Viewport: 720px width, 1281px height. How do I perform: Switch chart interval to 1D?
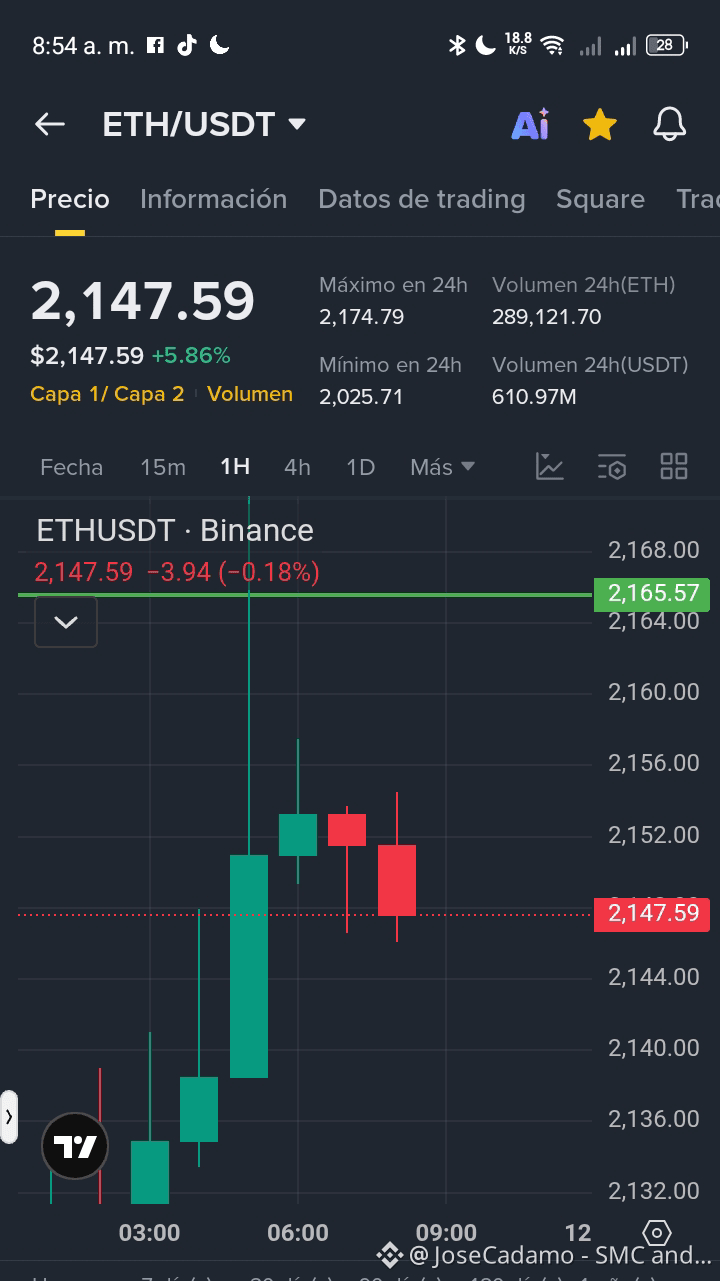tap(360, 467)
